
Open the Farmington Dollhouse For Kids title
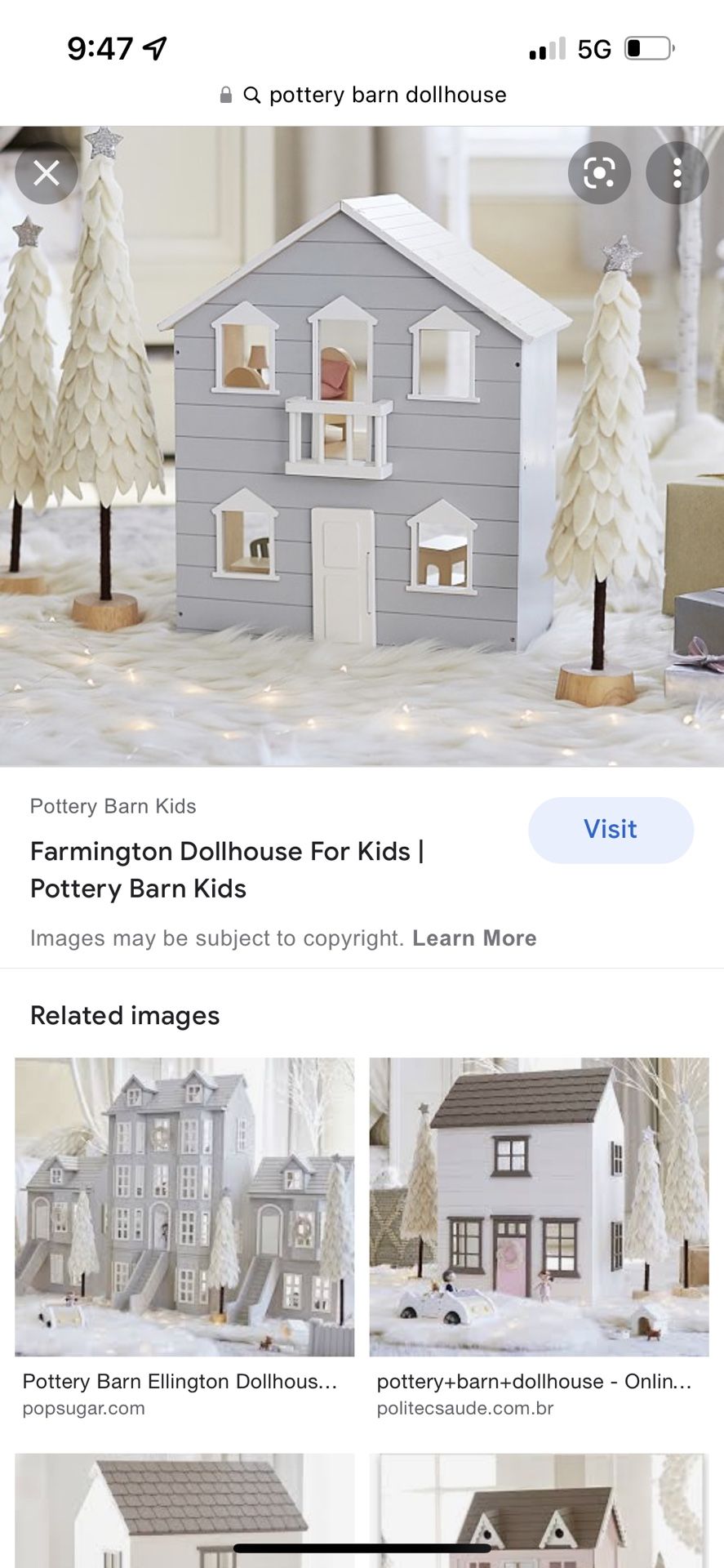[x=227, y=870]
